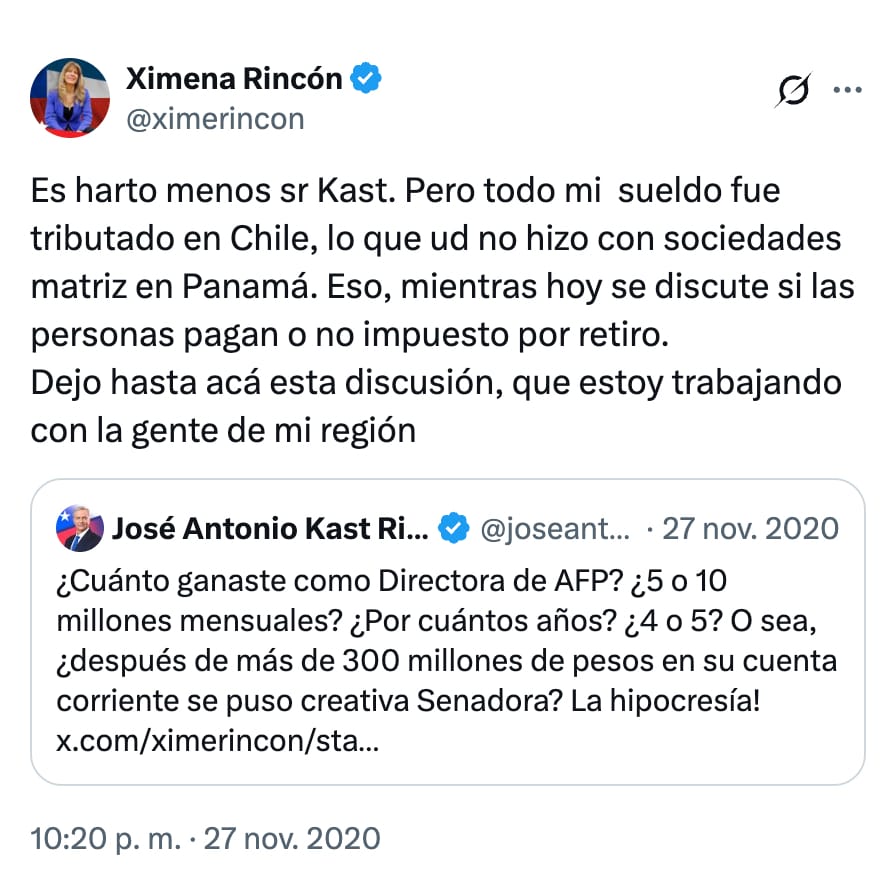Open Ximena Rincón's profile picture

[69, 97]
